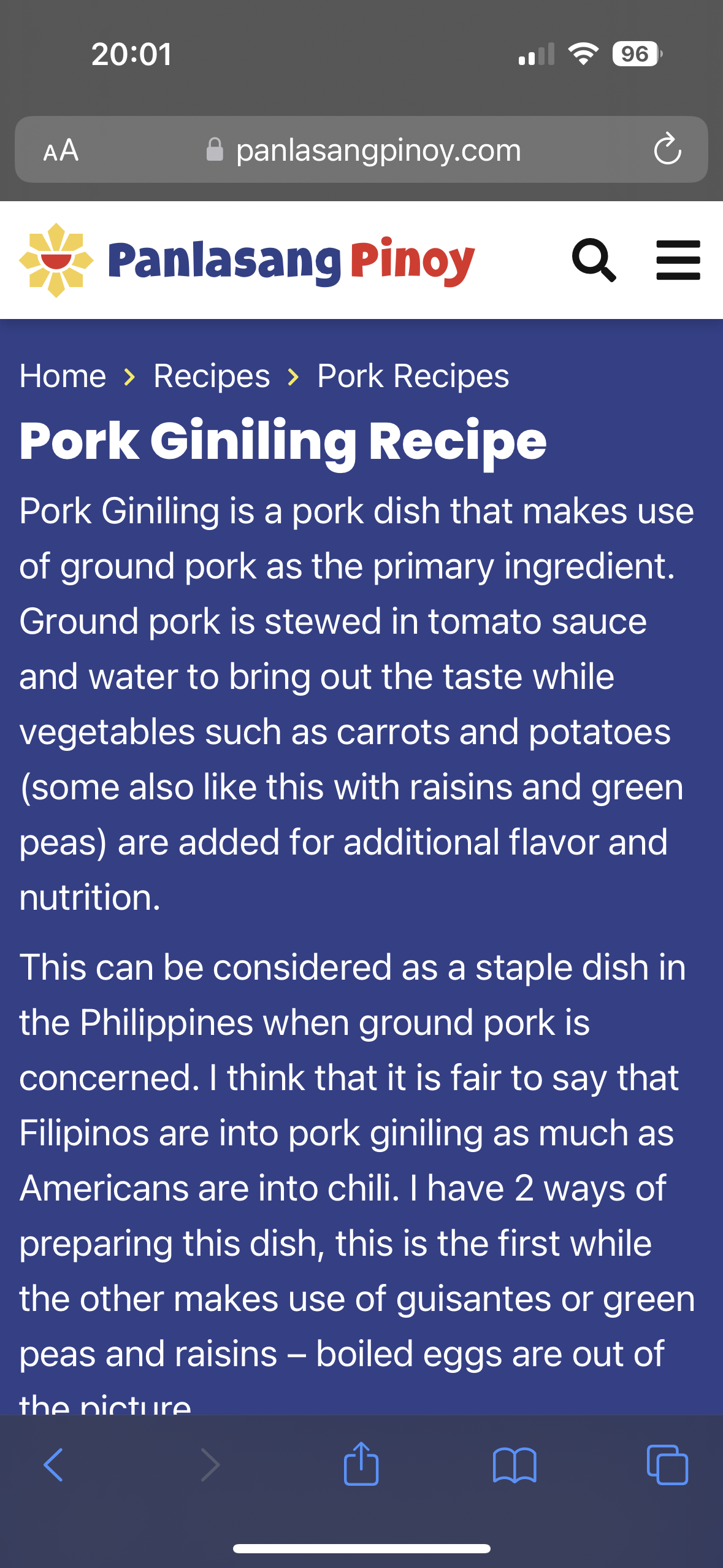Image resolution: width=723 pixels, height=1568 pixels.
Task: Open the AA reader options
Action: tap(61, 150)
